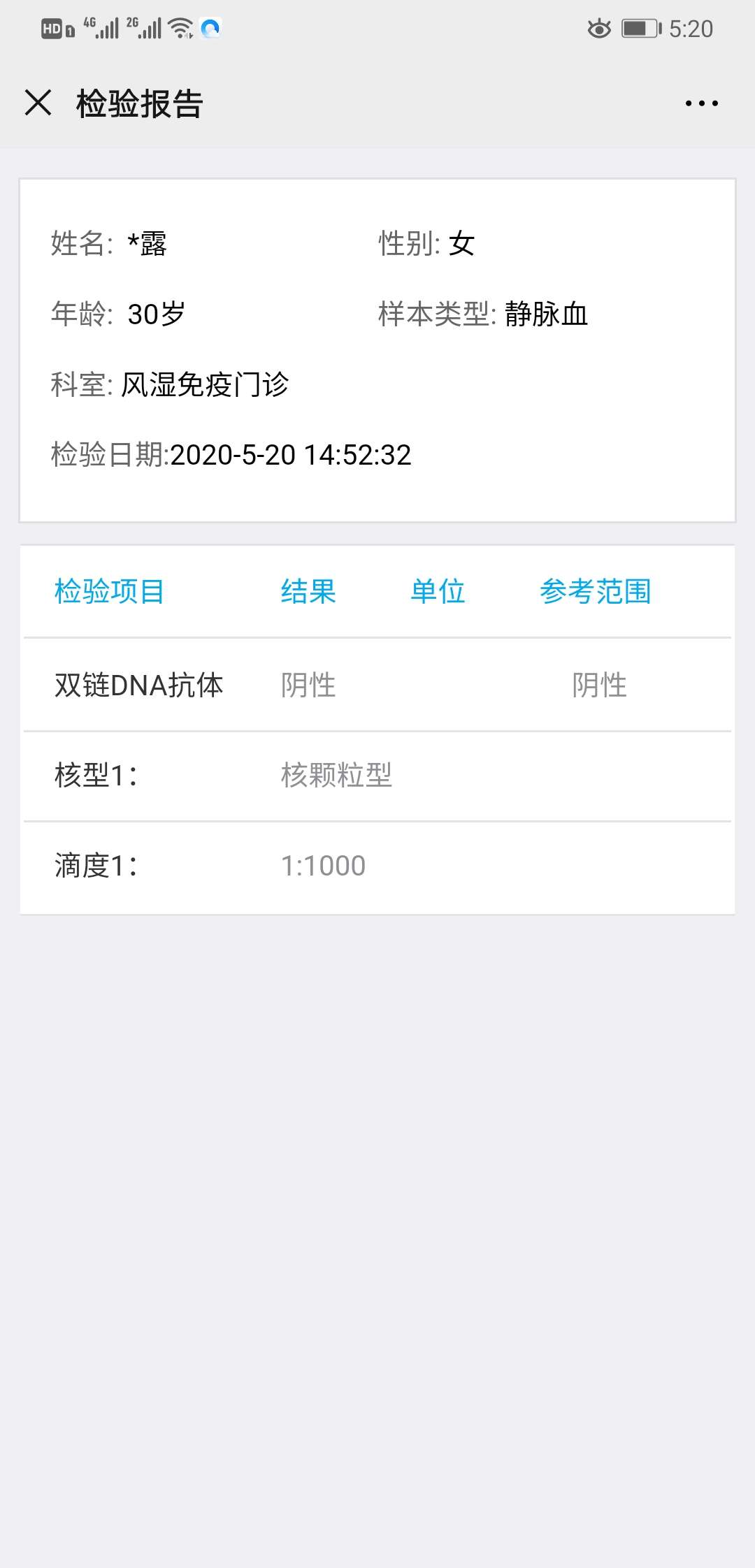Tap the 单位 column header

(x=438, y=591)
